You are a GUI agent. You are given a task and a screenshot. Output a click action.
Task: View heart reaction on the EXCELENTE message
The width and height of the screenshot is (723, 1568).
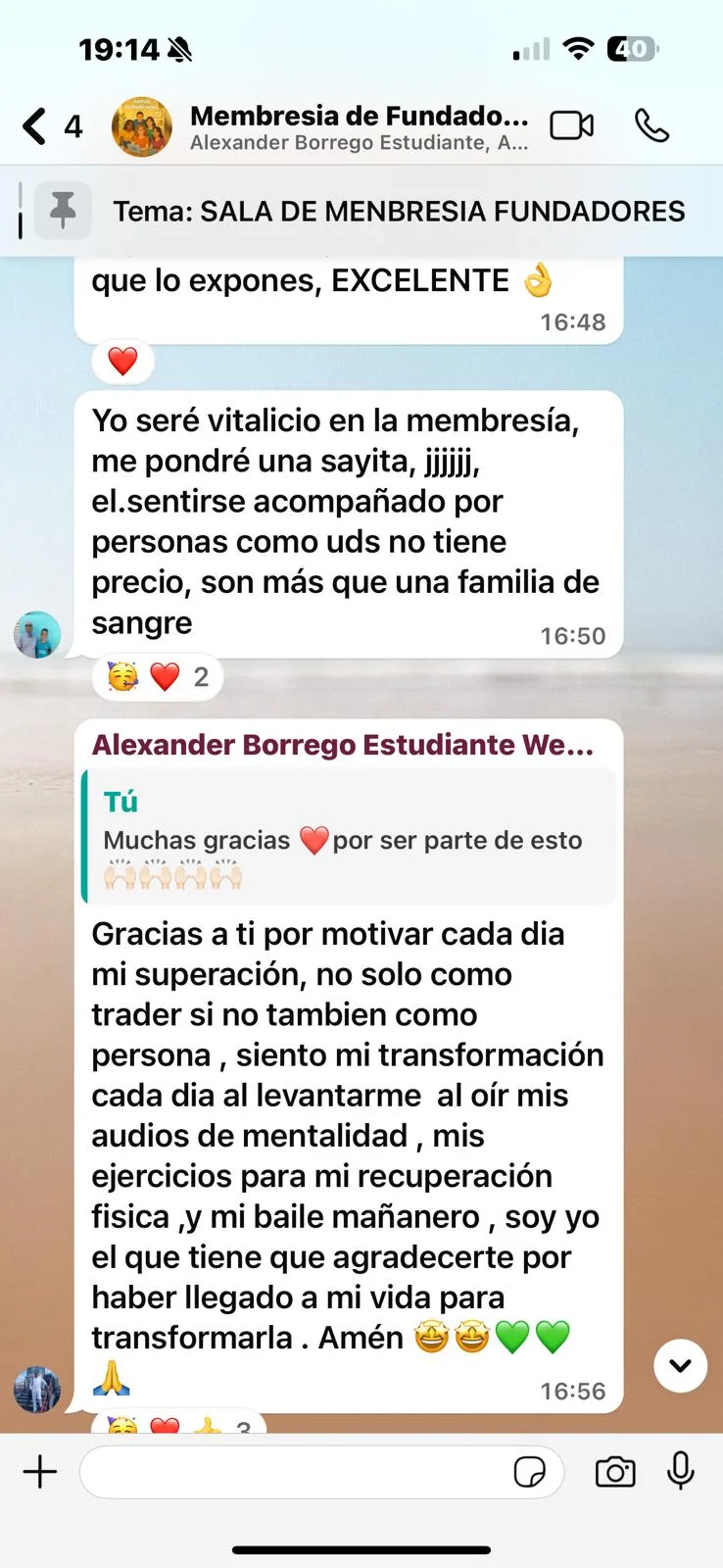[122, 362]
